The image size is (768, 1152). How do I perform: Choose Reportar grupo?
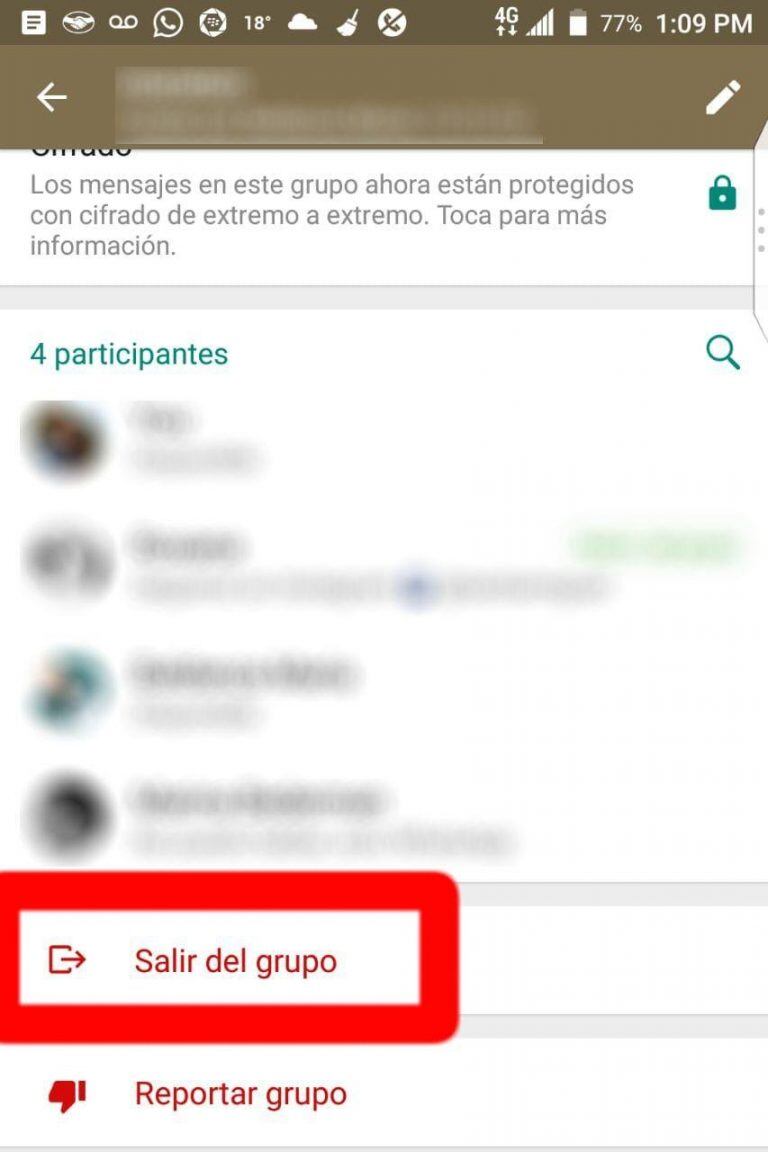point(240,1094)
